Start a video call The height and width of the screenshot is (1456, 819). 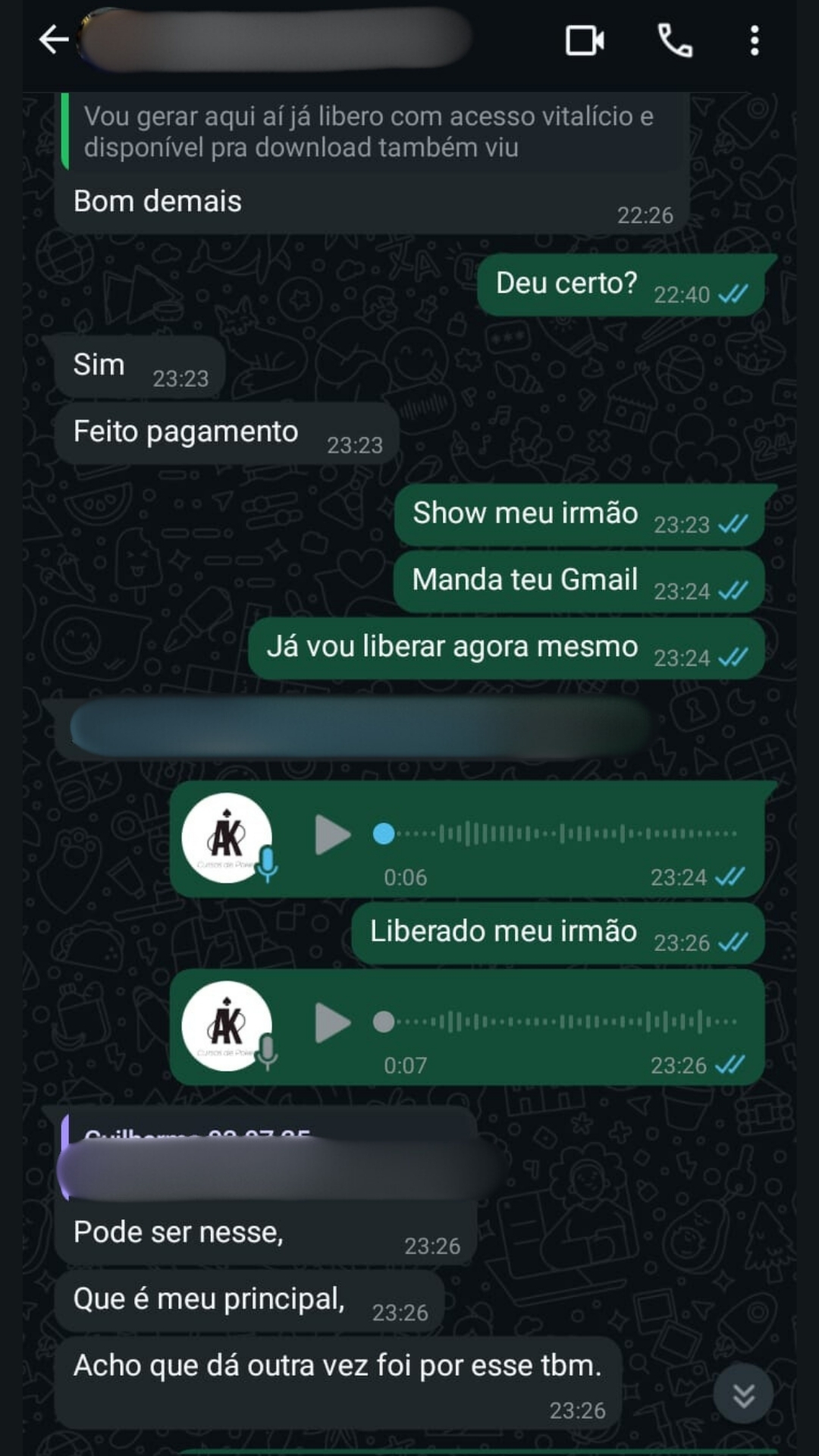(x=585, y=40)
